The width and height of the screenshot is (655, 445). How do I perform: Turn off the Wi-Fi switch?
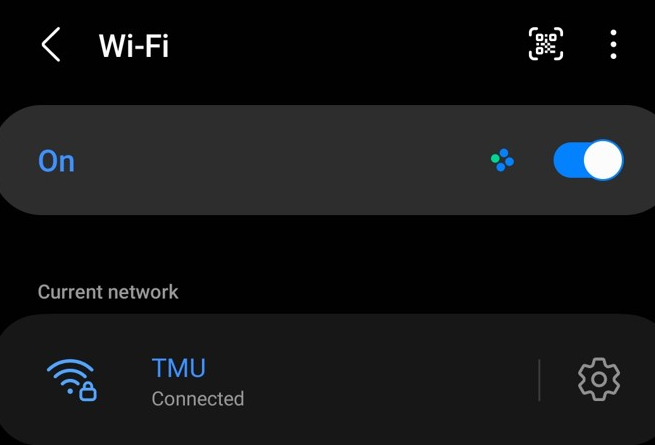[588, 161]
